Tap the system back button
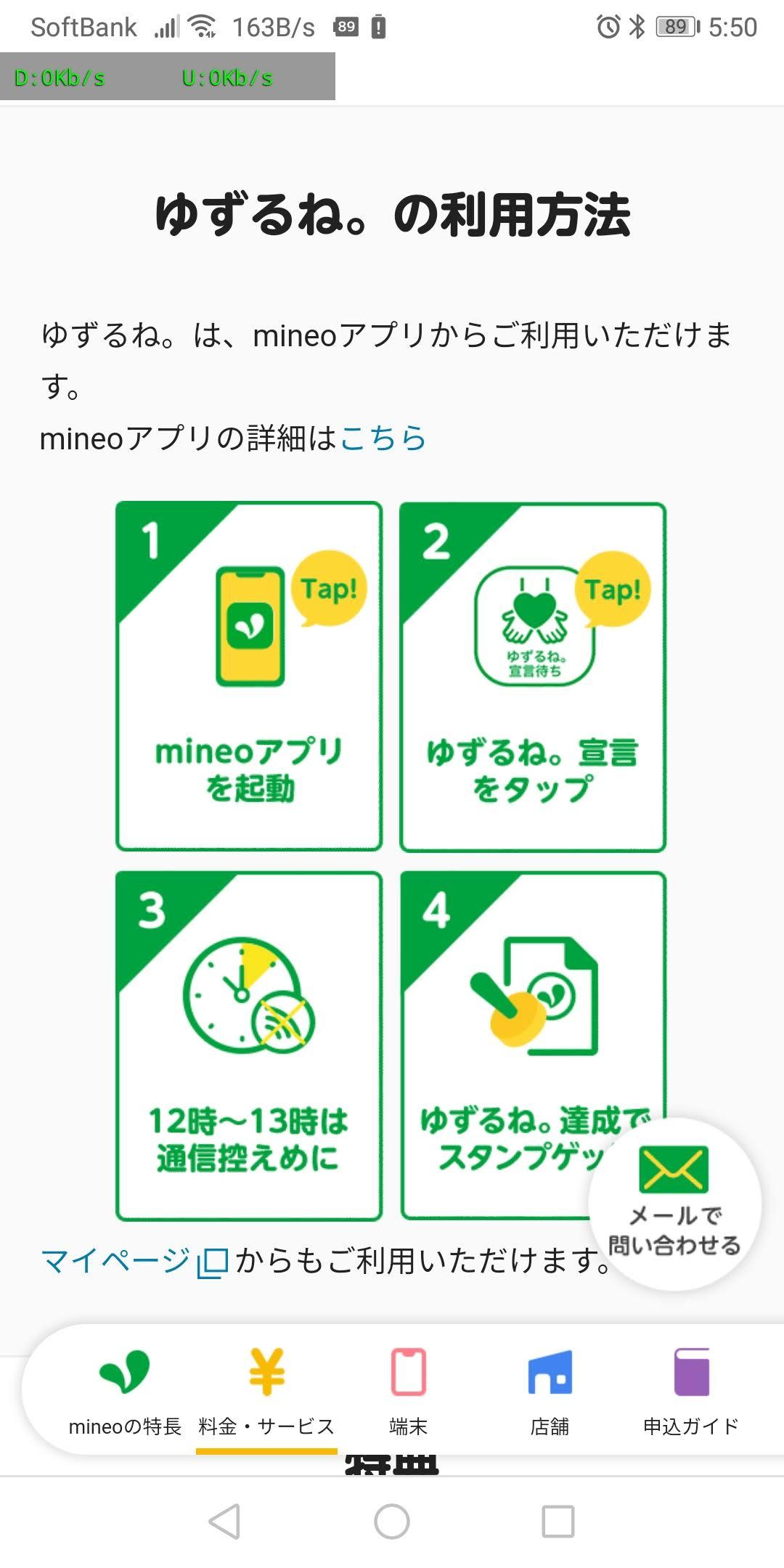Screen dimensions: 784x1568 point(225,1522)
